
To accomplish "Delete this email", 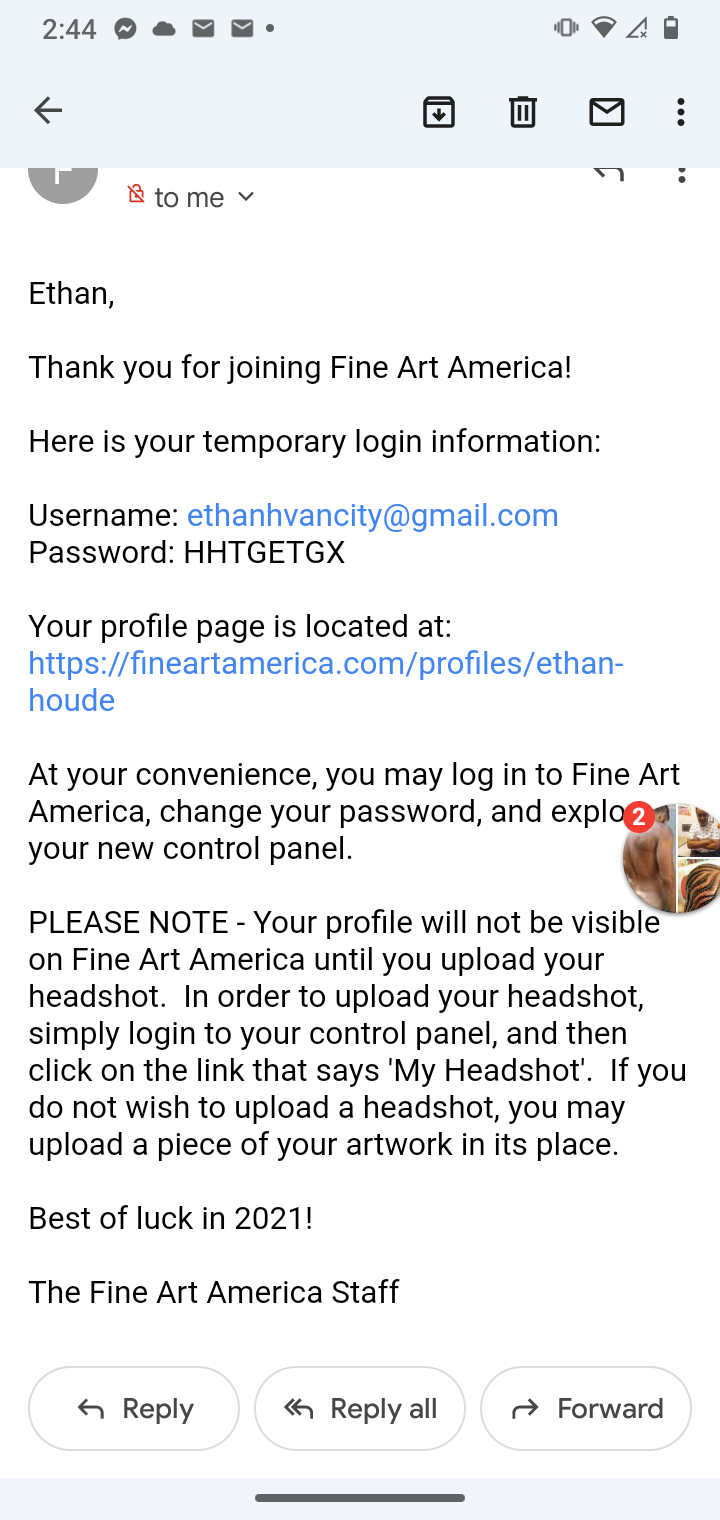I will point(522,111).
